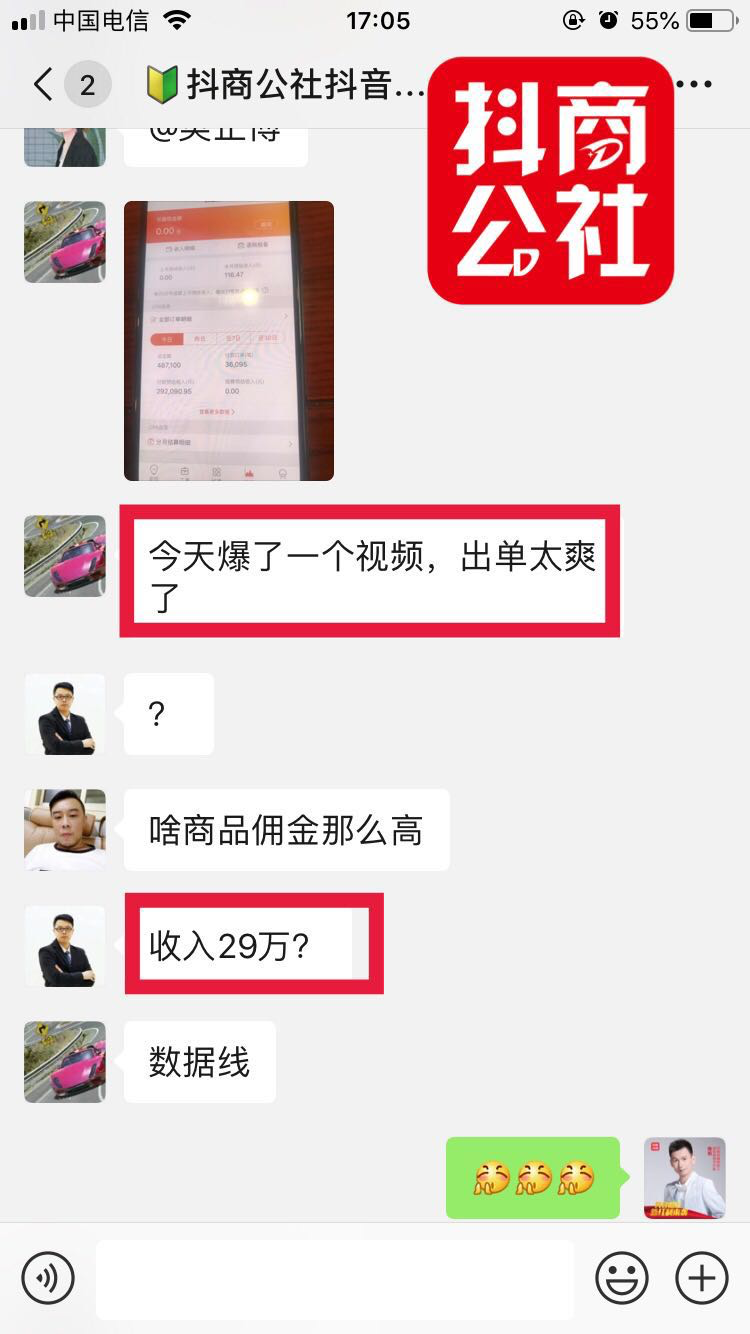
Task: Go back to the chat list
Action: tap(42, 85)
